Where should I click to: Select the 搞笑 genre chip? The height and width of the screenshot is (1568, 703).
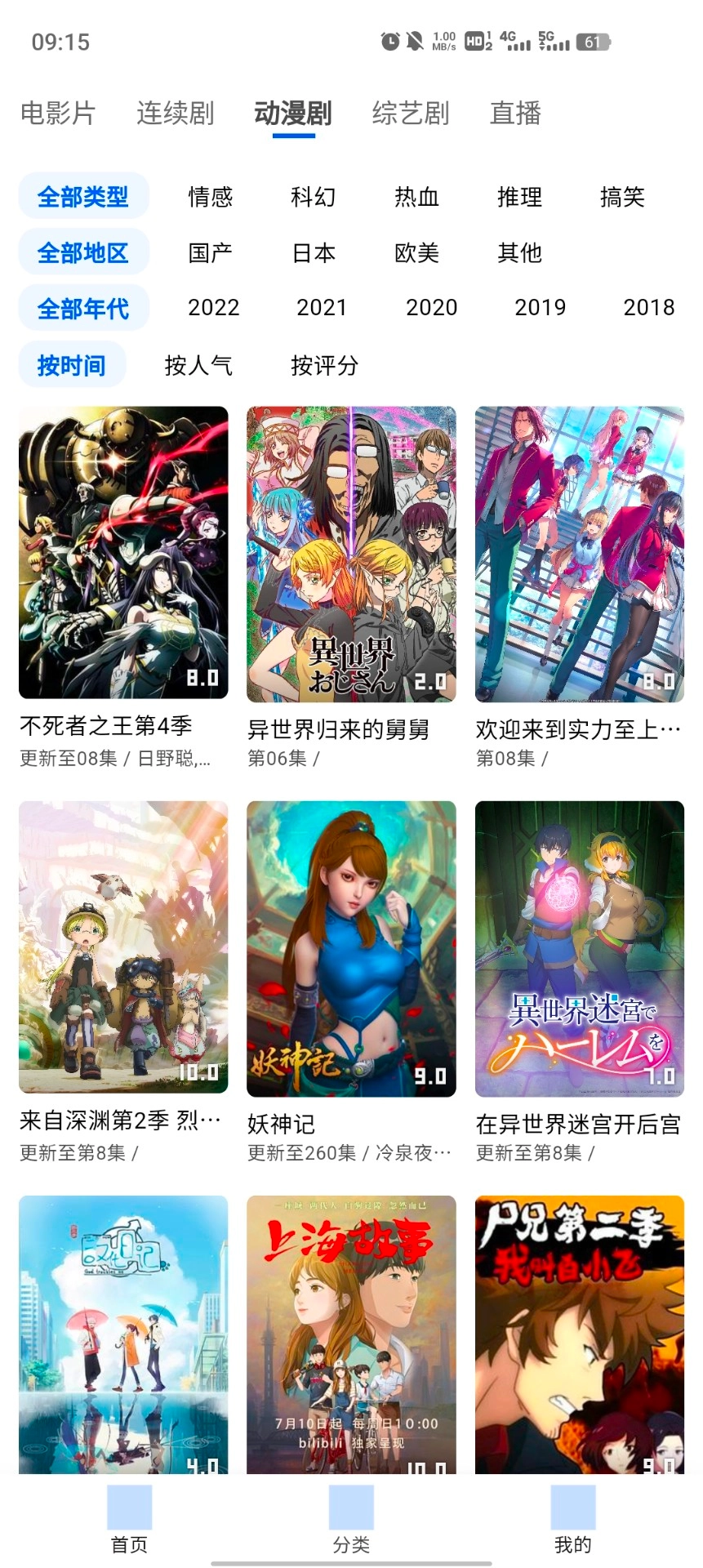(622, 197)
